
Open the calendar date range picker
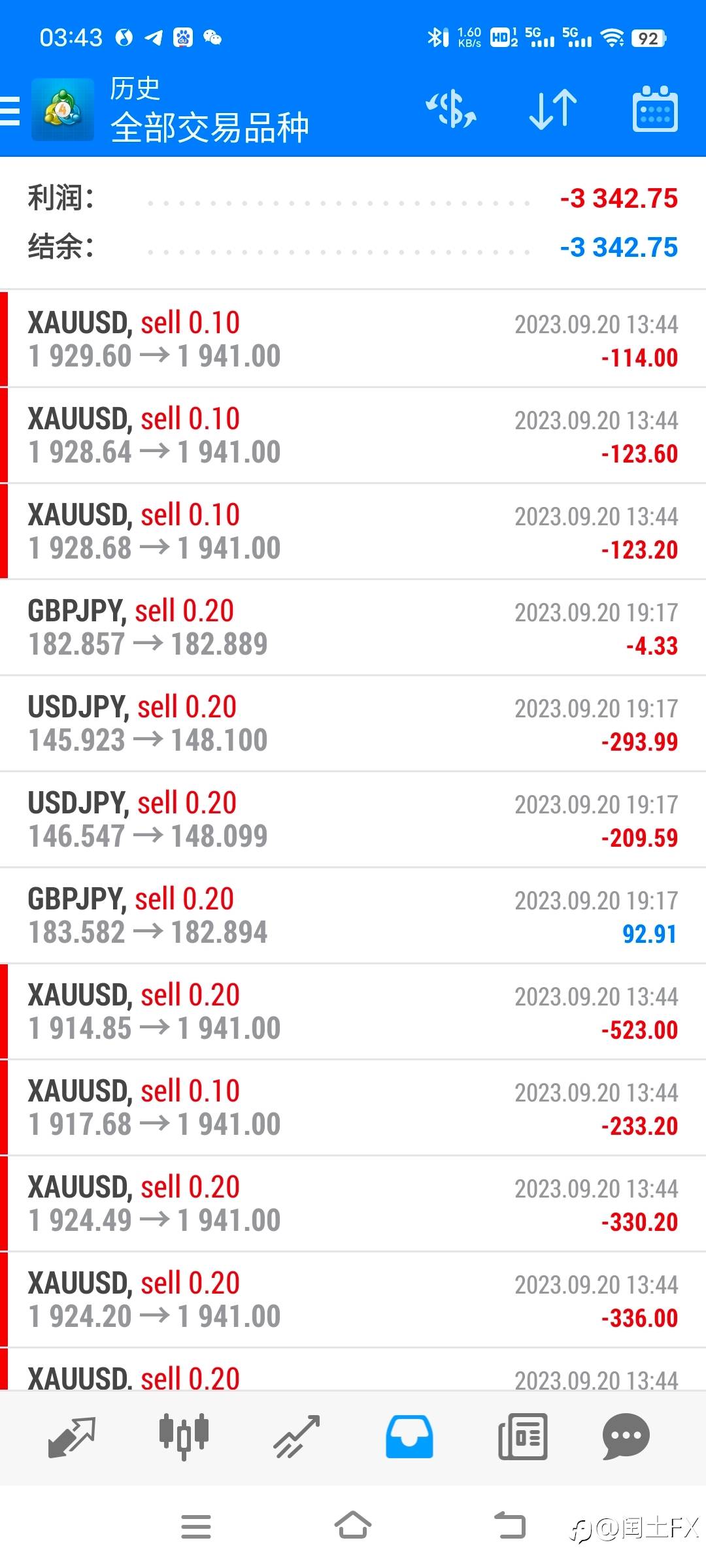click(x=654, y=109)
